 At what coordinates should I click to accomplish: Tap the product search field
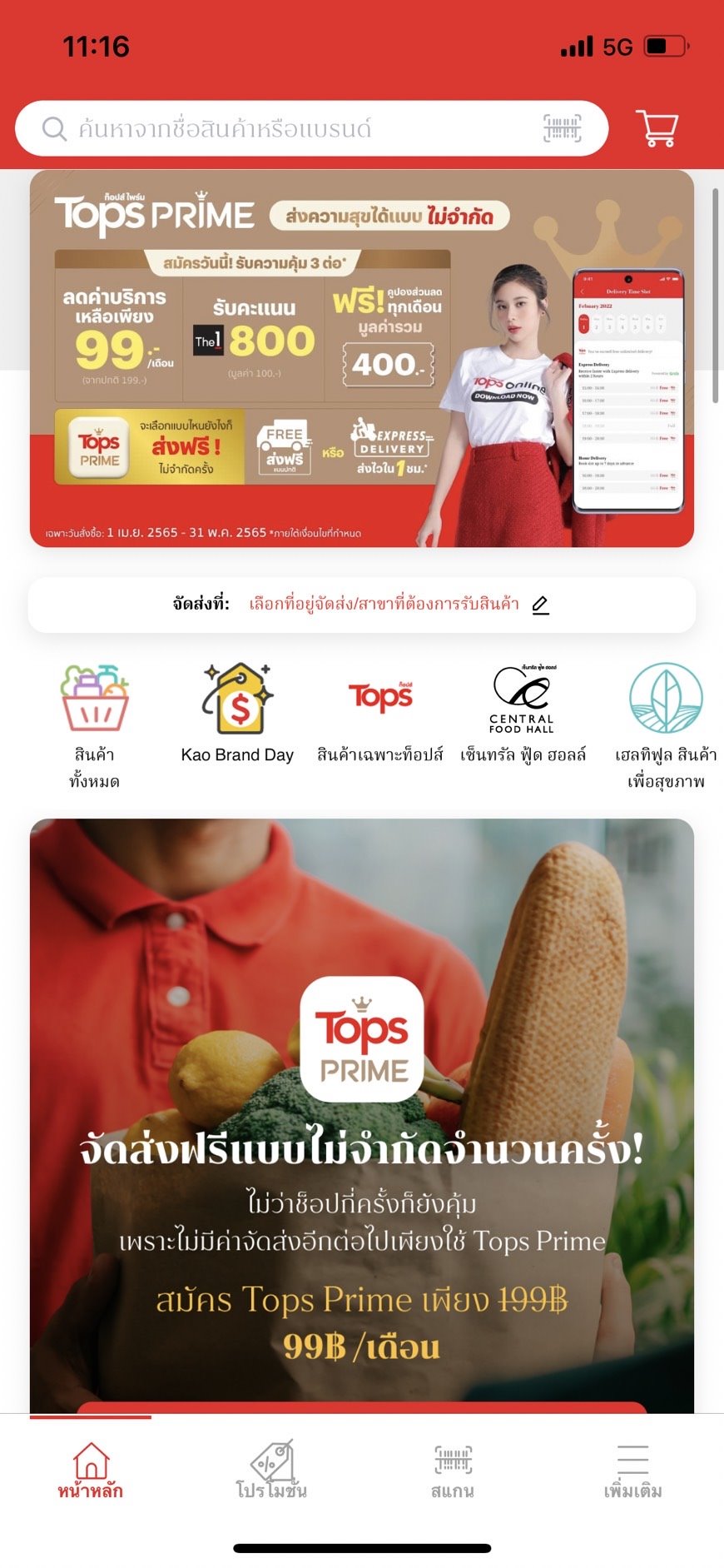click(x=283, y=129)
